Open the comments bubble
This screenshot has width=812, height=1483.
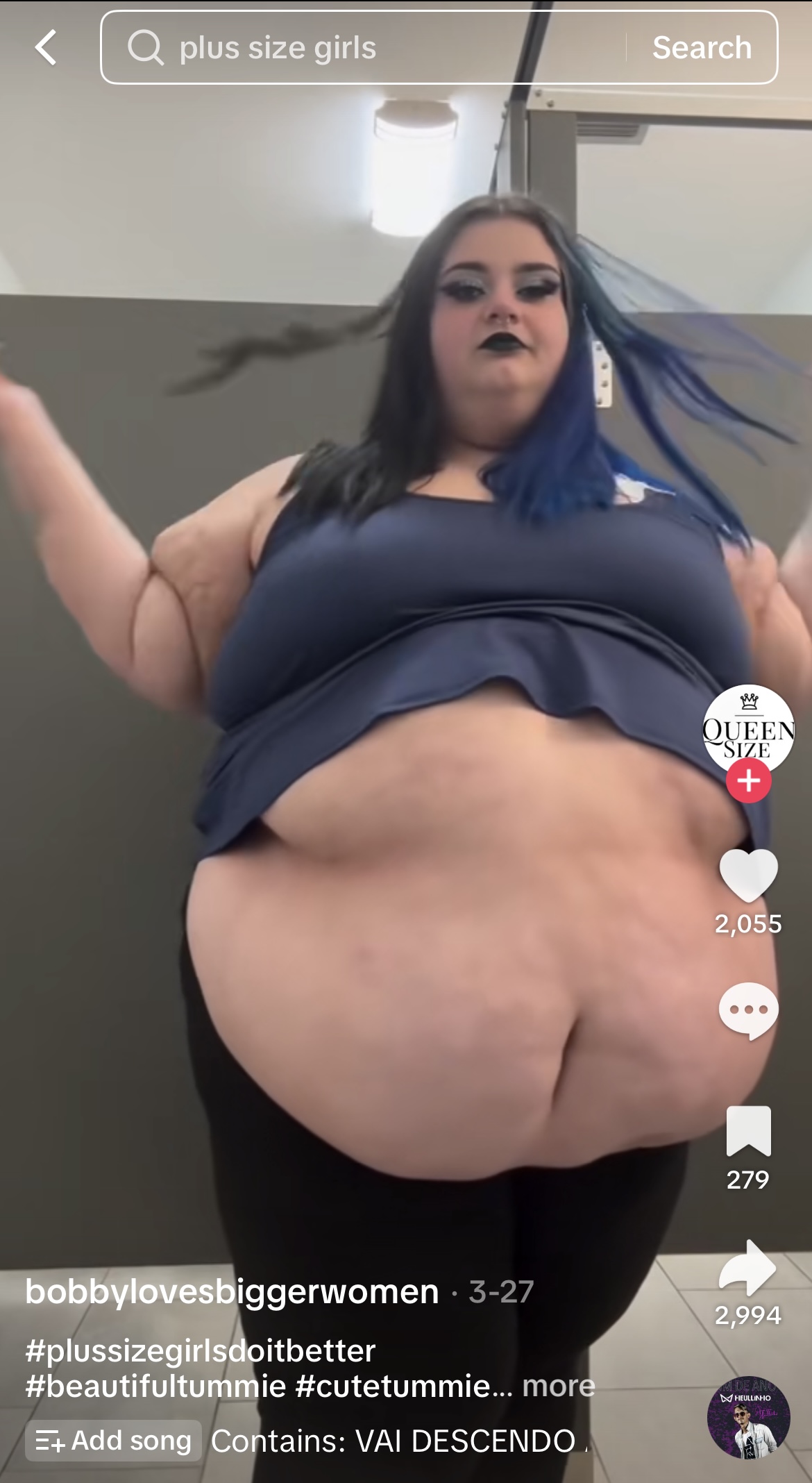click(748, 1010)
